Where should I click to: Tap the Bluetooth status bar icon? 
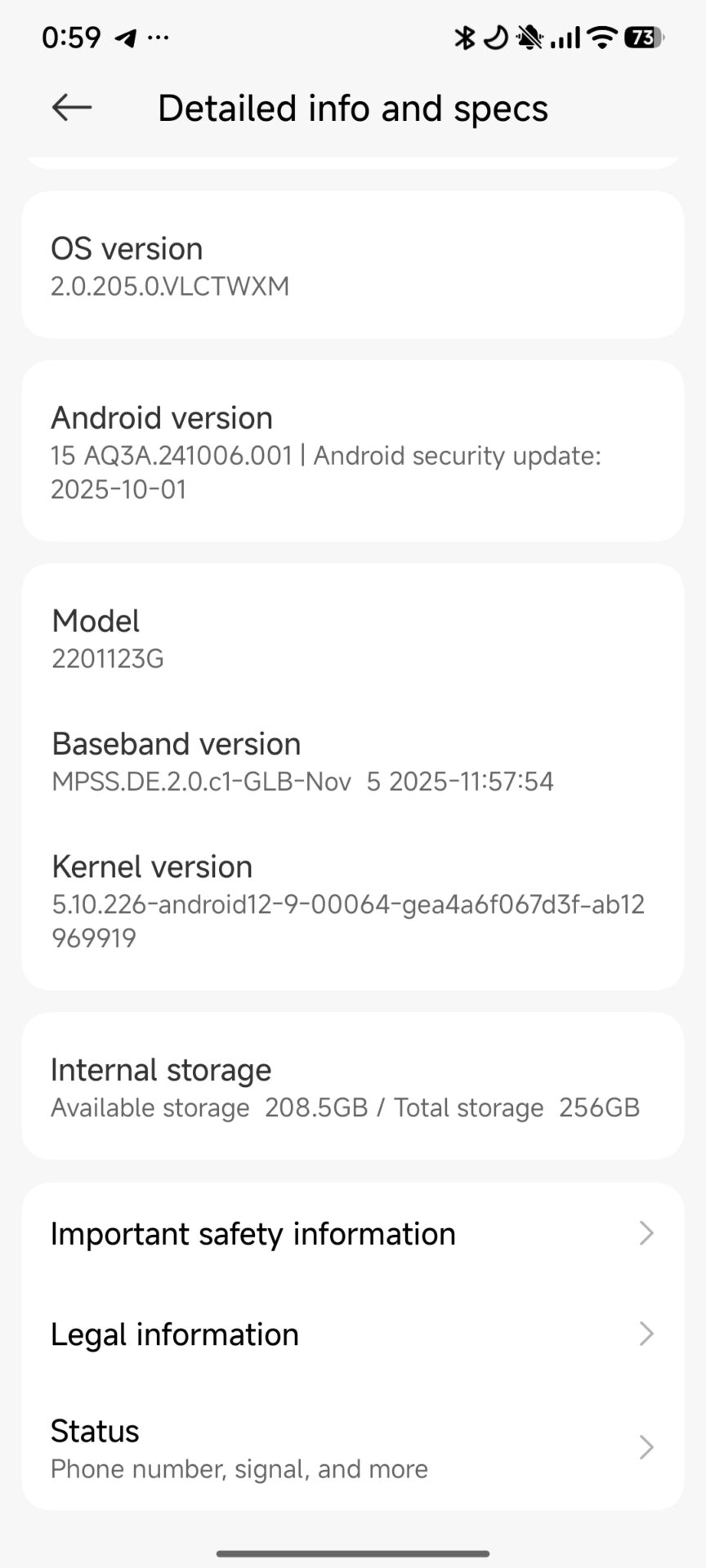pos(467,36)
